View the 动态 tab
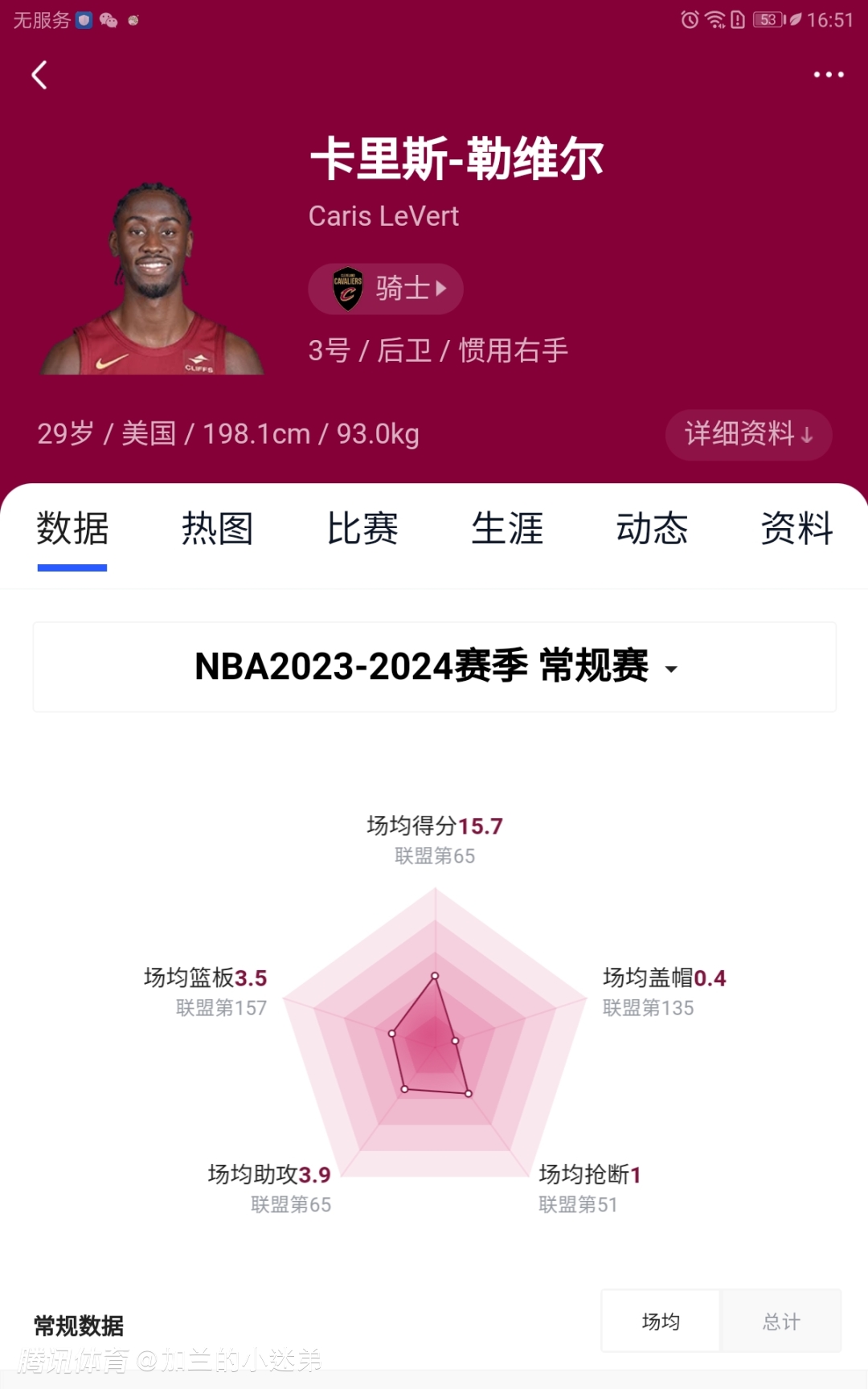This screenshot has height=1389, width=868. tap(652, 529)
